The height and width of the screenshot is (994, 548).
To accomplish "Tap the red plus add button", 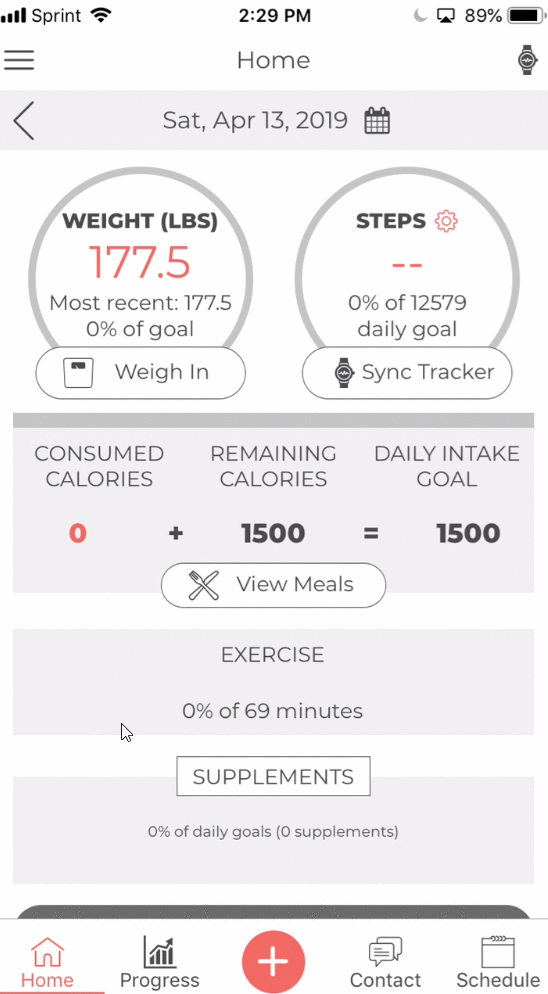I will (x=273, y=962).
